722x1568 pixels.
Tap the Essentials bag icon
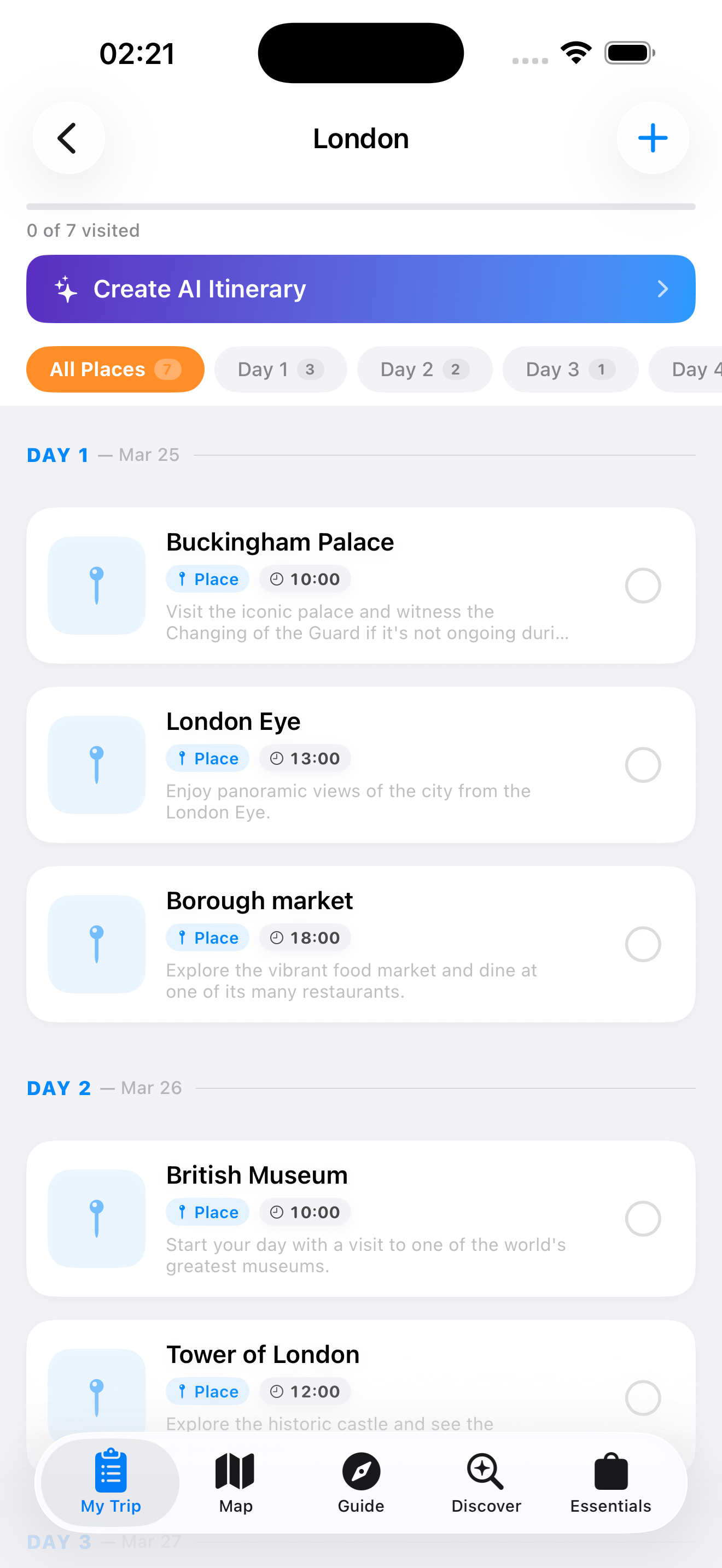tap(610, 1473)
